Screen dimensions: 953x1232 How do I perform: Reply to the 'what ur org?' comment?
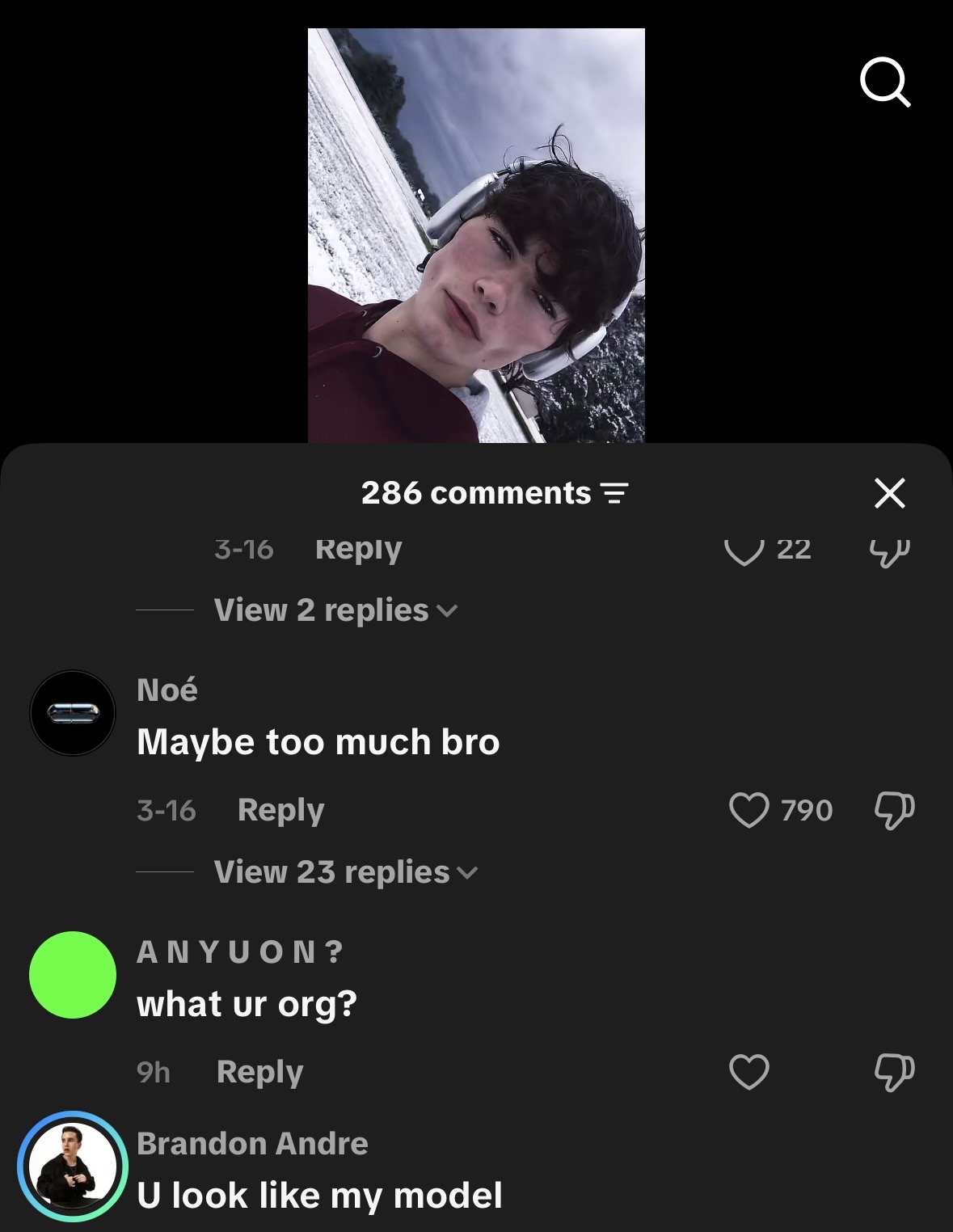(x=259, y=1072)
